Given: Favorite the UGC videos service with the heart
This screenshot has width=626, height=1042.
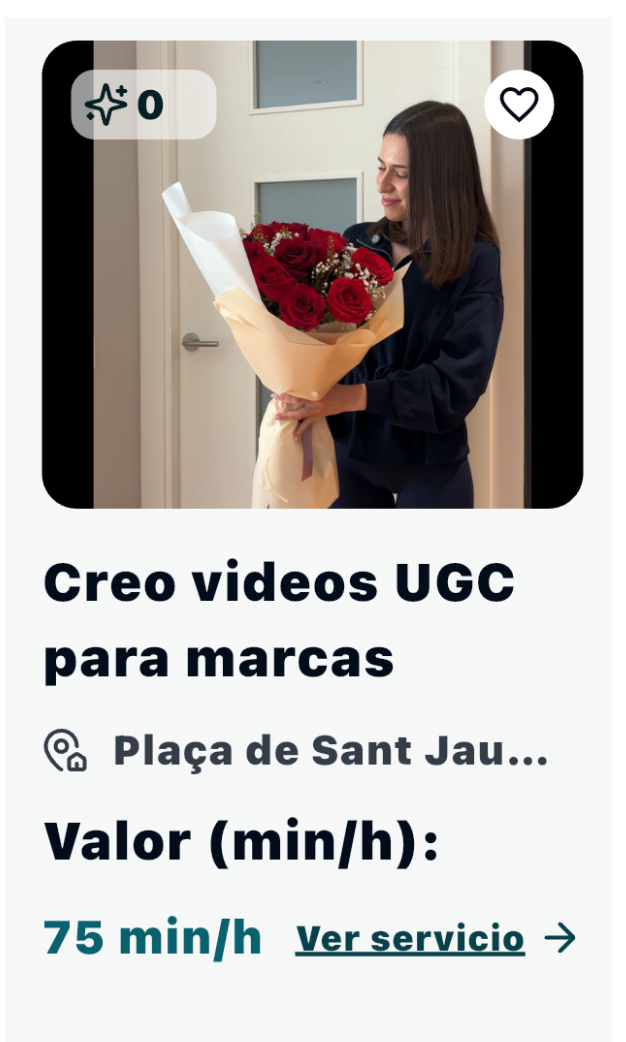Looking at the screenshot, I should (518, 104).
